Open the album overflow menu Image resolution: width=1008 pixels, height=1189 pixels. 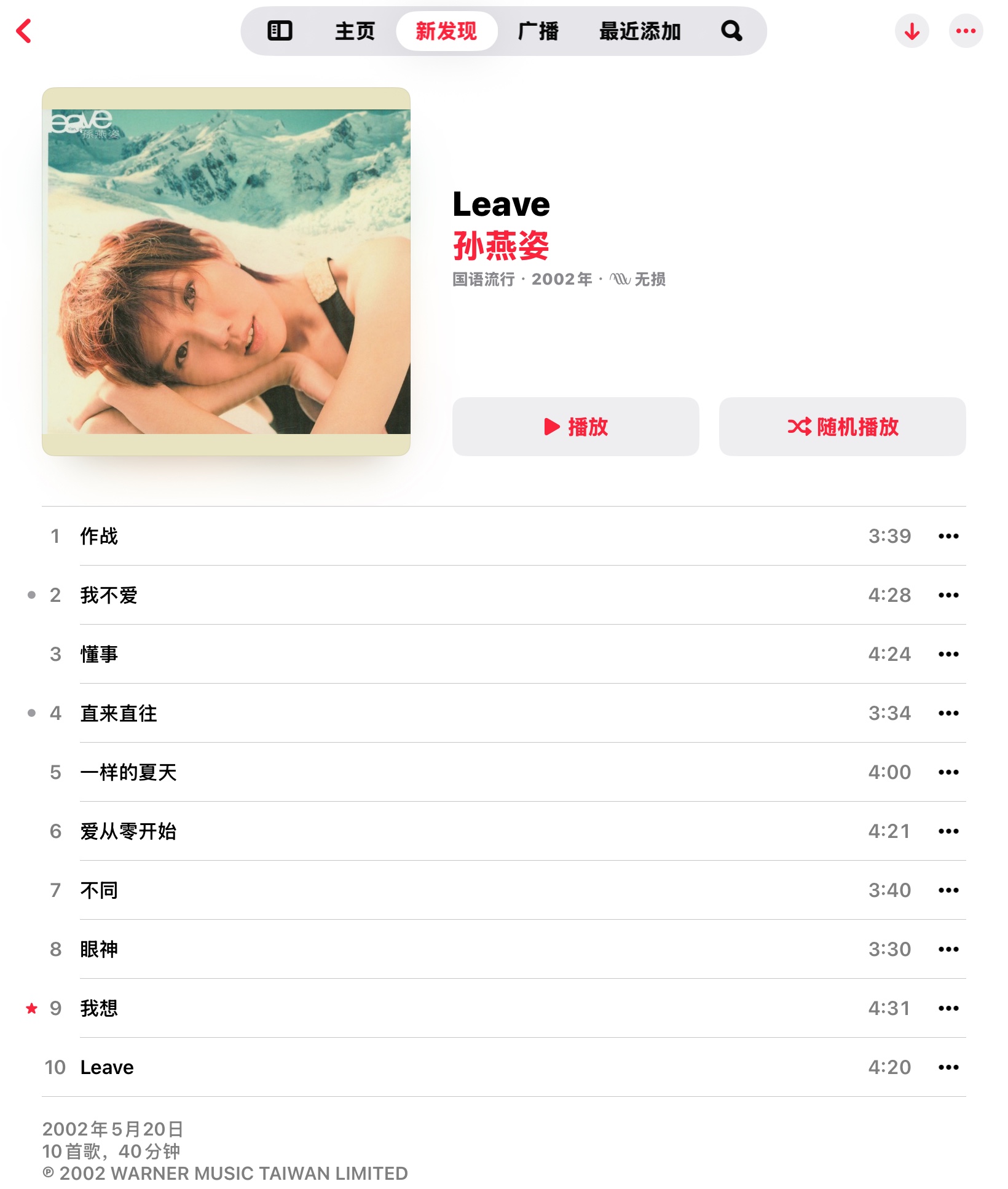pyautogui.click(x=966, y=31)
